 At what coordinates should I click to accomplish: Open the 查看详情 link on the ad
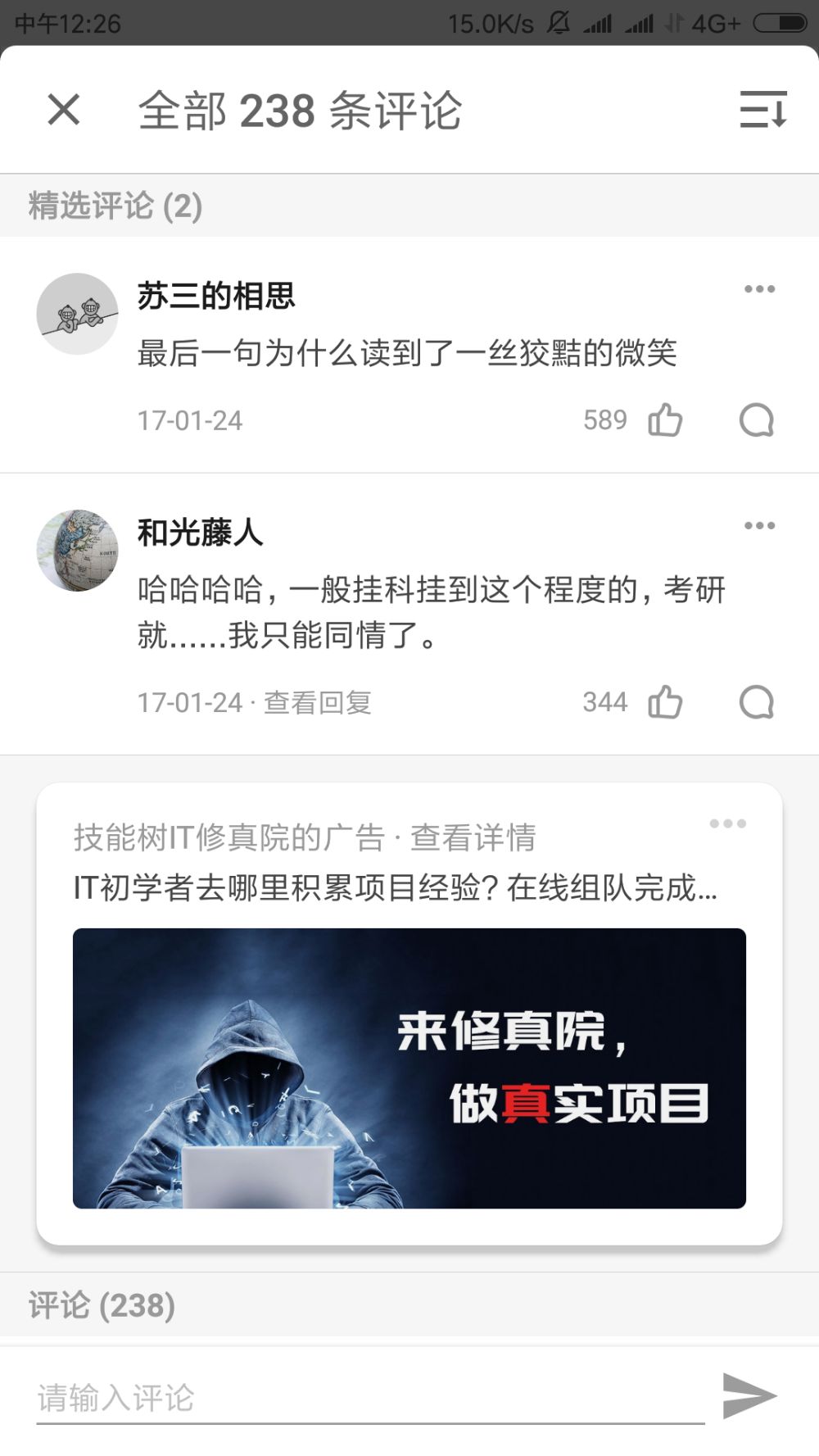tap(473, 837)
